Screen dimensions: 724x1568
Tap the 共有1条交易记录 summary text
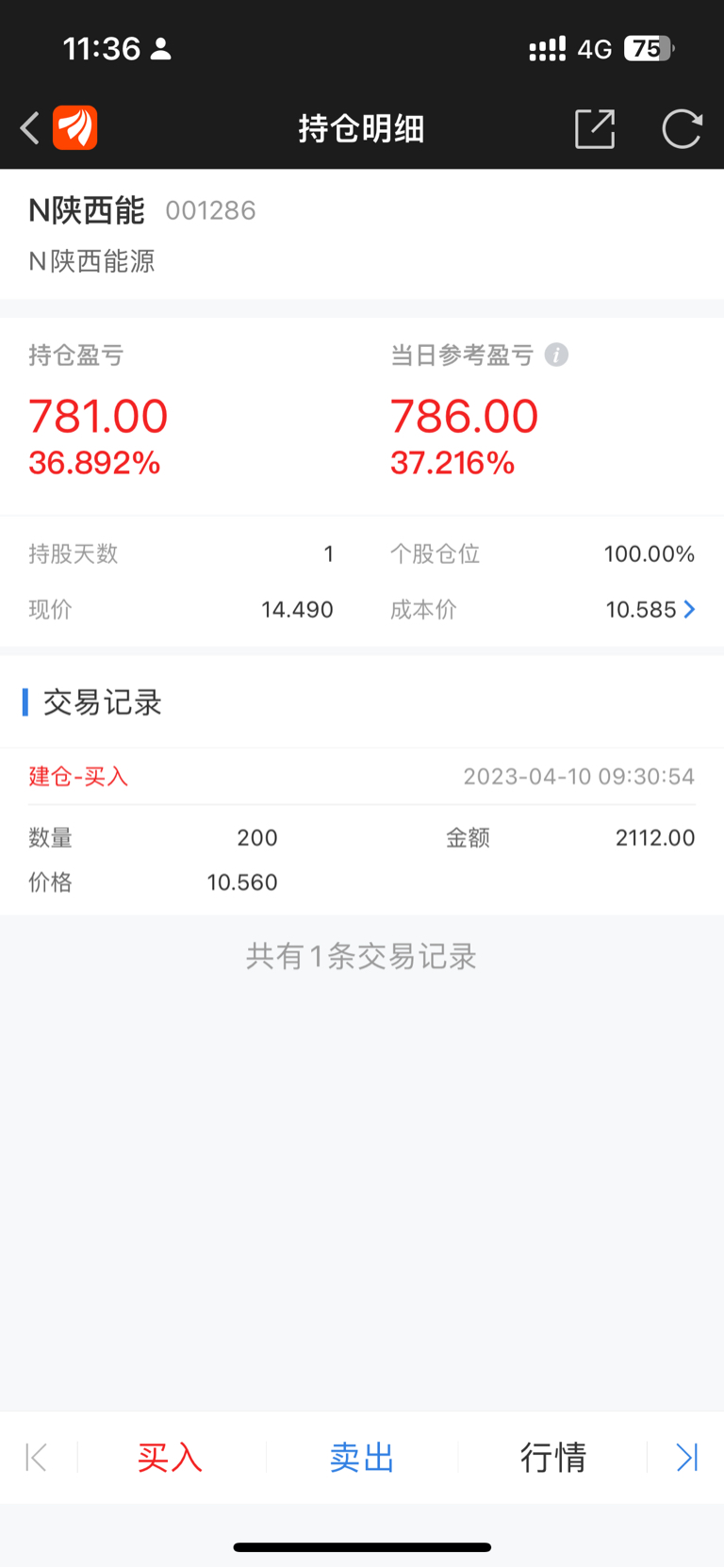361,957
